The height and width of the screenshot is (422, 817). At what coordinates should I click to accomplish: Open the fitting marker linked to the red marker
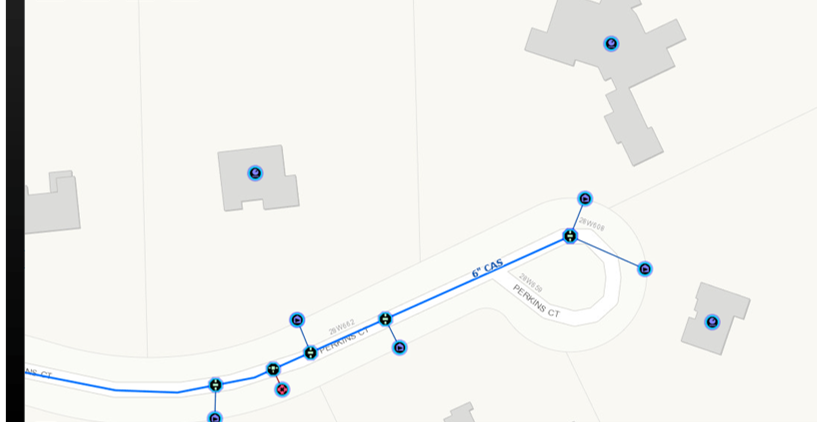(x=273, y=370)
